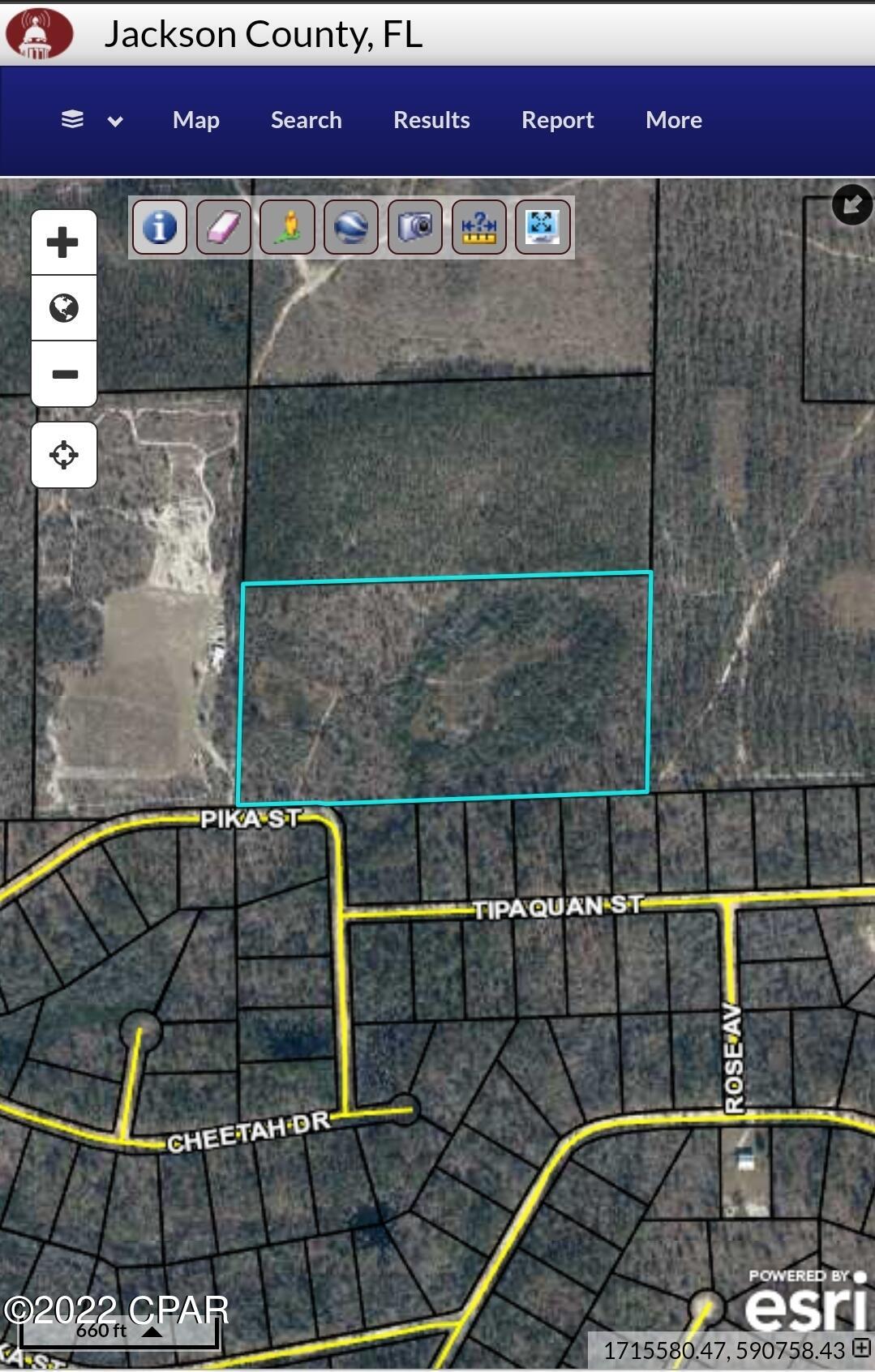
Task: Clear selection with eraser tool
Action: click(x=223, y=227)
